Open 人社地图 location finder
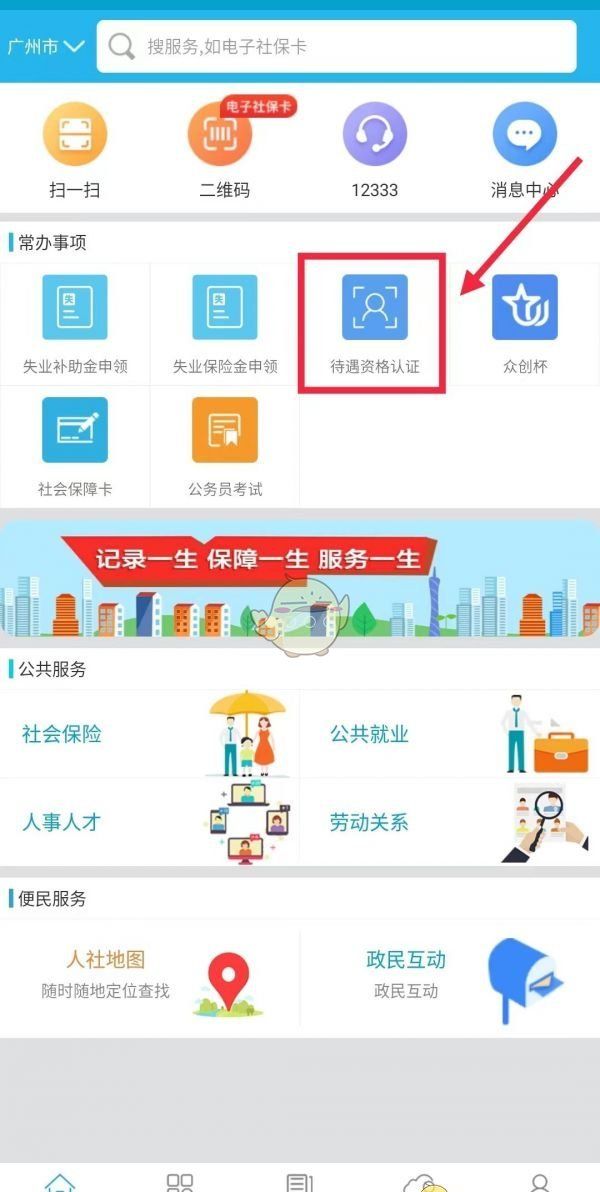The image size is (600, 1192). tap(150, 975)
